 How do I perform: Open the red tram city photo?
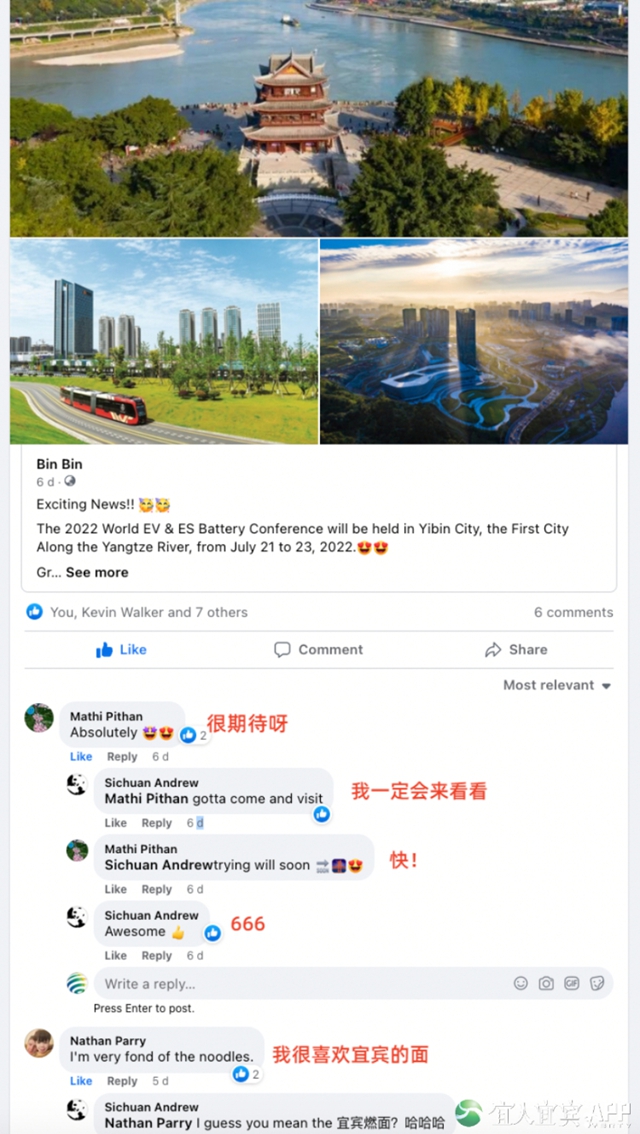tap(164, 342)
